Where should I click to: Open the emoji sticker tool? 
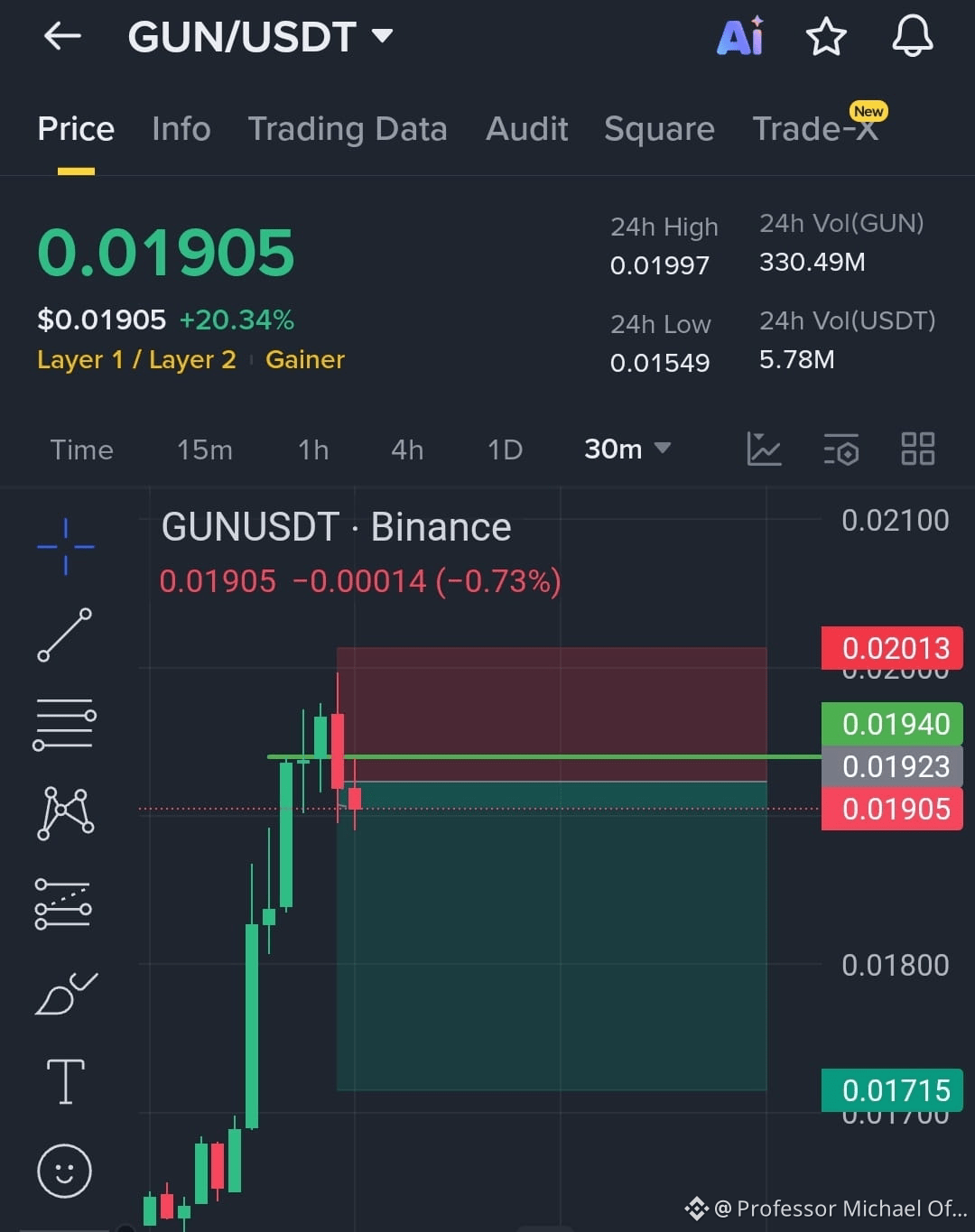(65, 1169)
